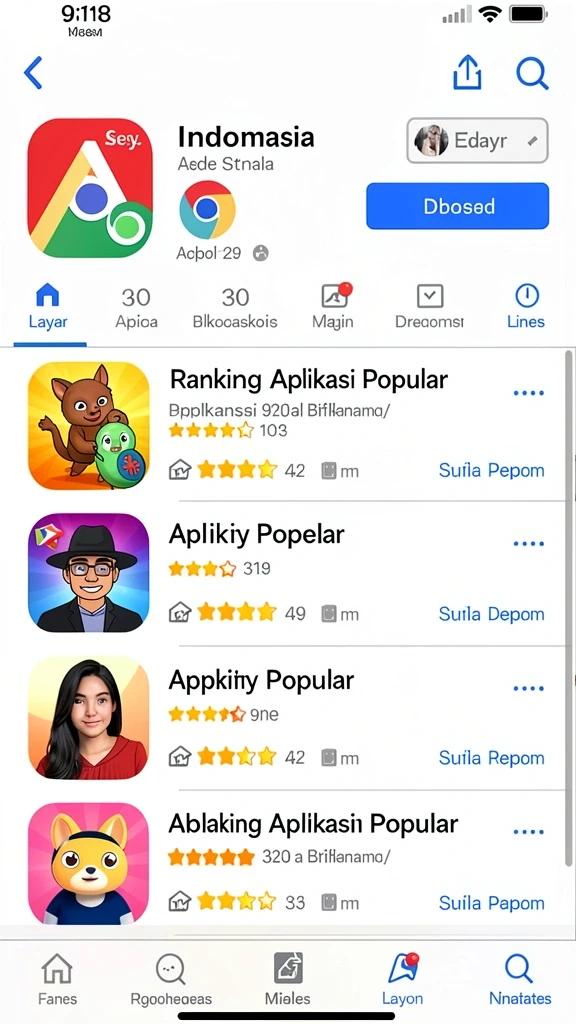Image resolution: width=576 pixels, height=1024 pixels.
Task: Go to the Fanes bottom tab
Action: [x=57, y=979]
